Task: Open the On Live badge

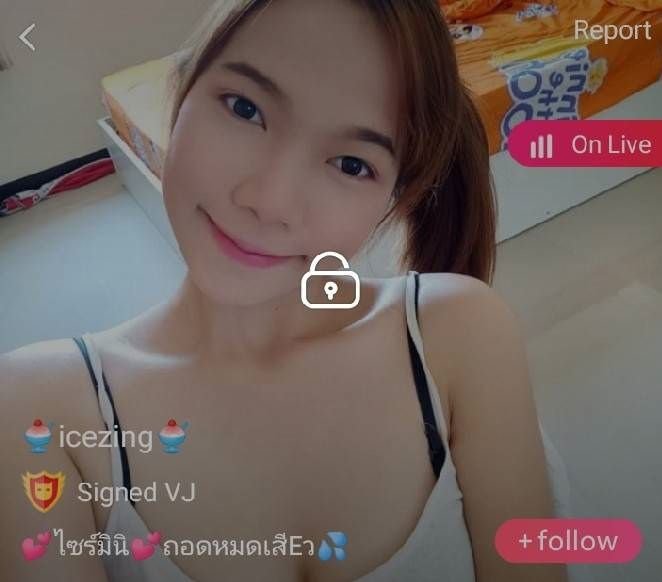Action: click(588, 146)
